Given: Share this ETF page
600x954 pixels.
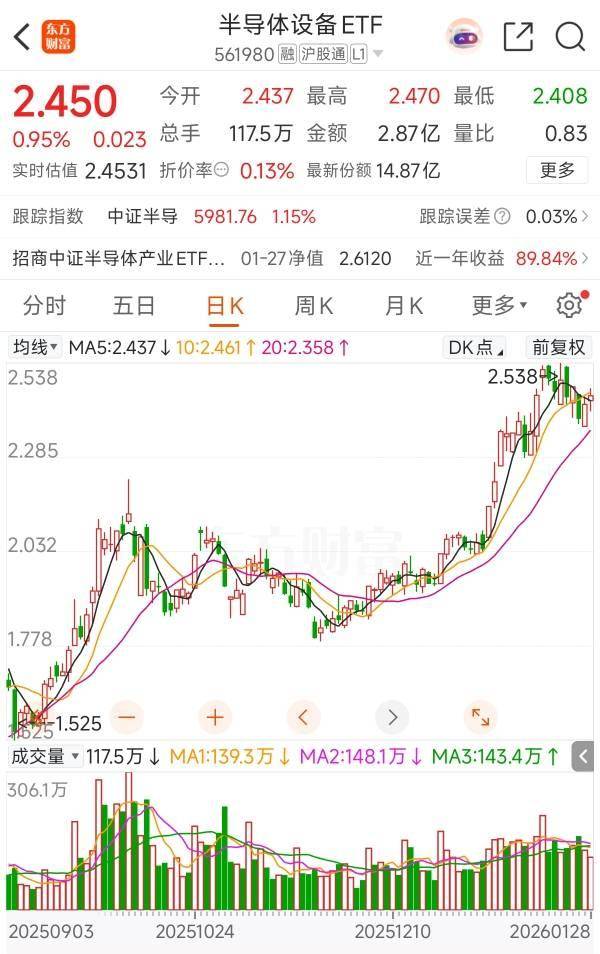Looking at the screenshot, I should (518, 37).
